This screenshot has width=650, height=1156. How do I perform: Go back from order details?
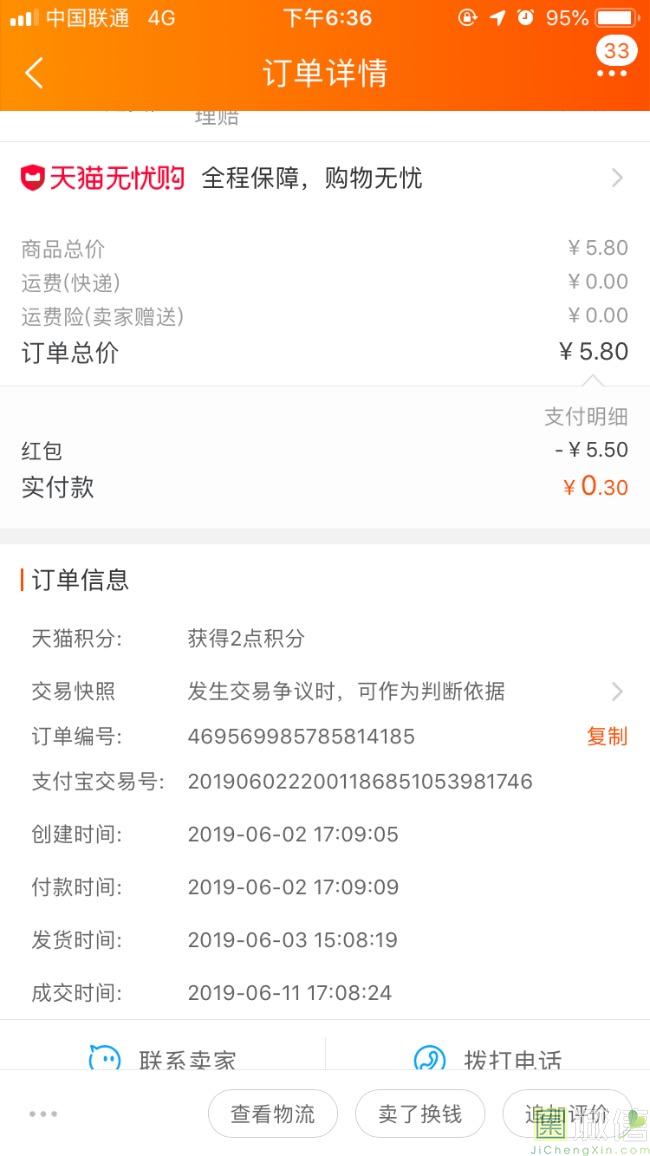(x=35, y=73)
